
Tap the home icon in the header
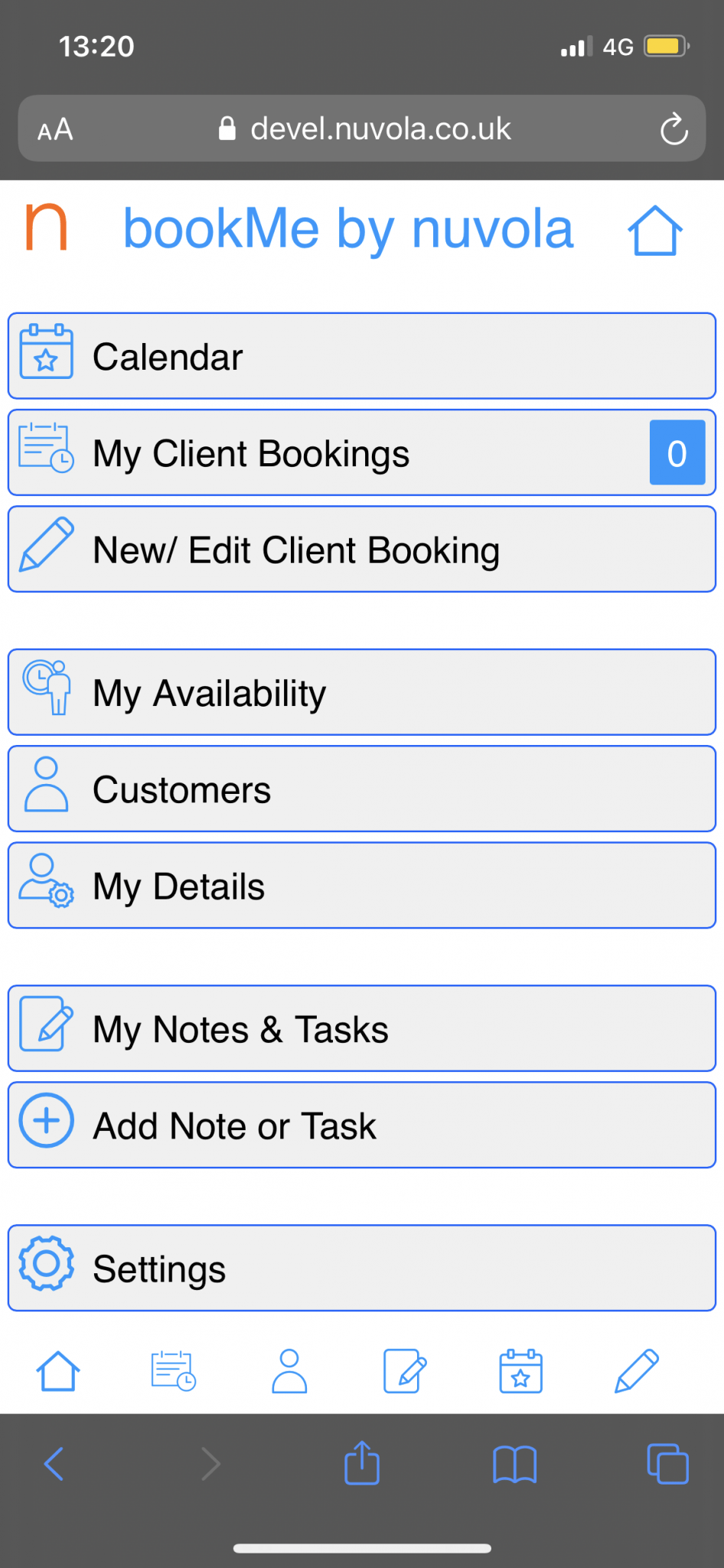654,230
